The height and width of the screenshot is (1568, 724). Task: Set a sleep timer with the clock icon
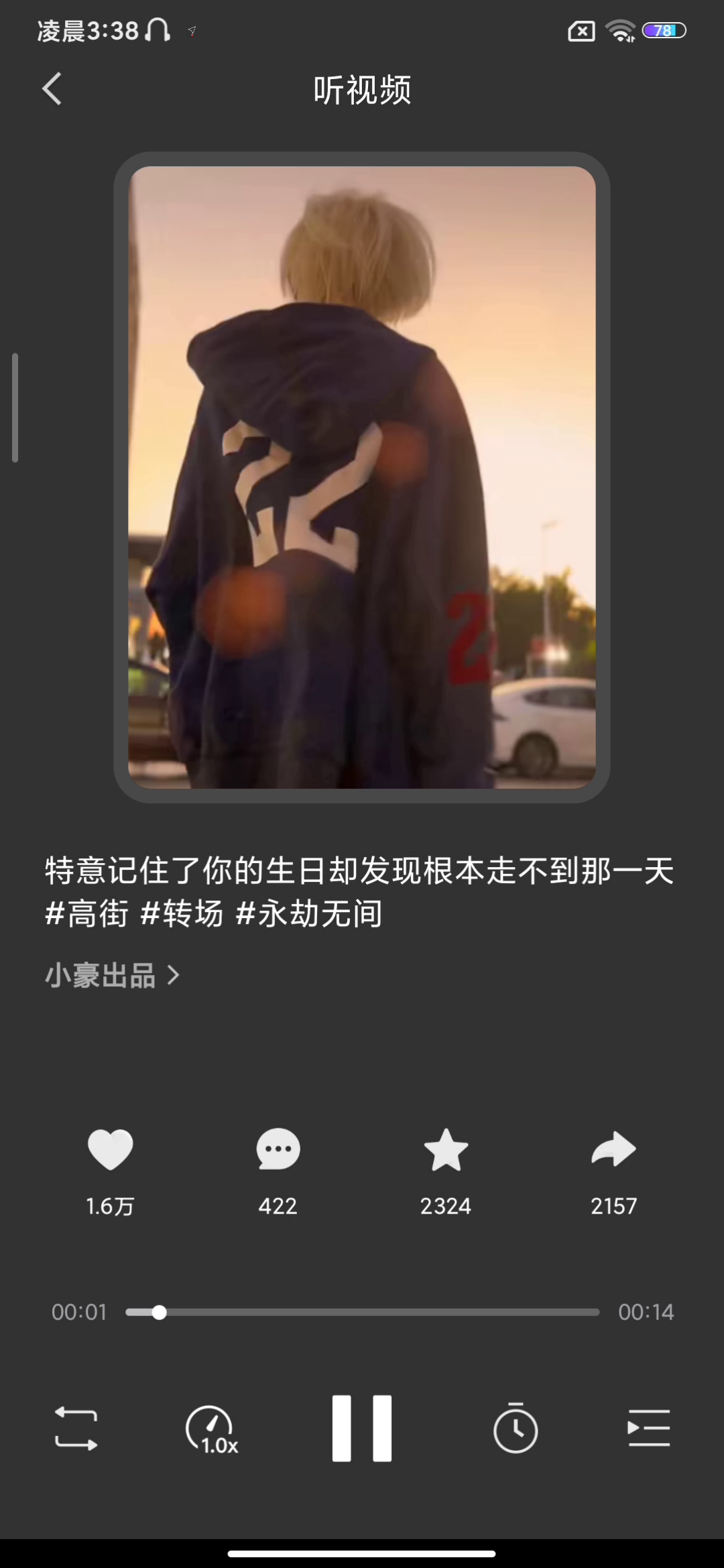[515, 1428]
